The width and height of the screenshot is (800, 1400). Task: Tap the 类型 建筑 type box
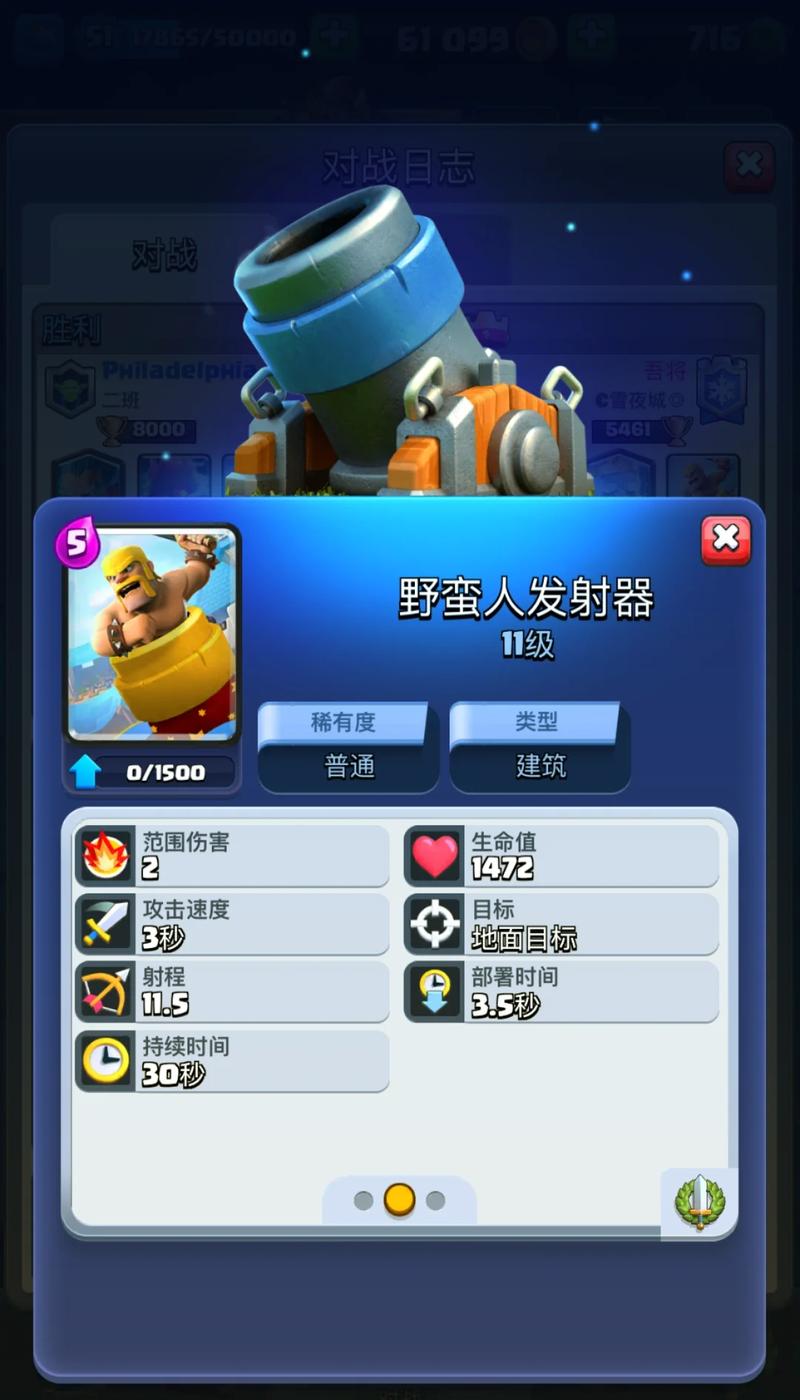540,746
